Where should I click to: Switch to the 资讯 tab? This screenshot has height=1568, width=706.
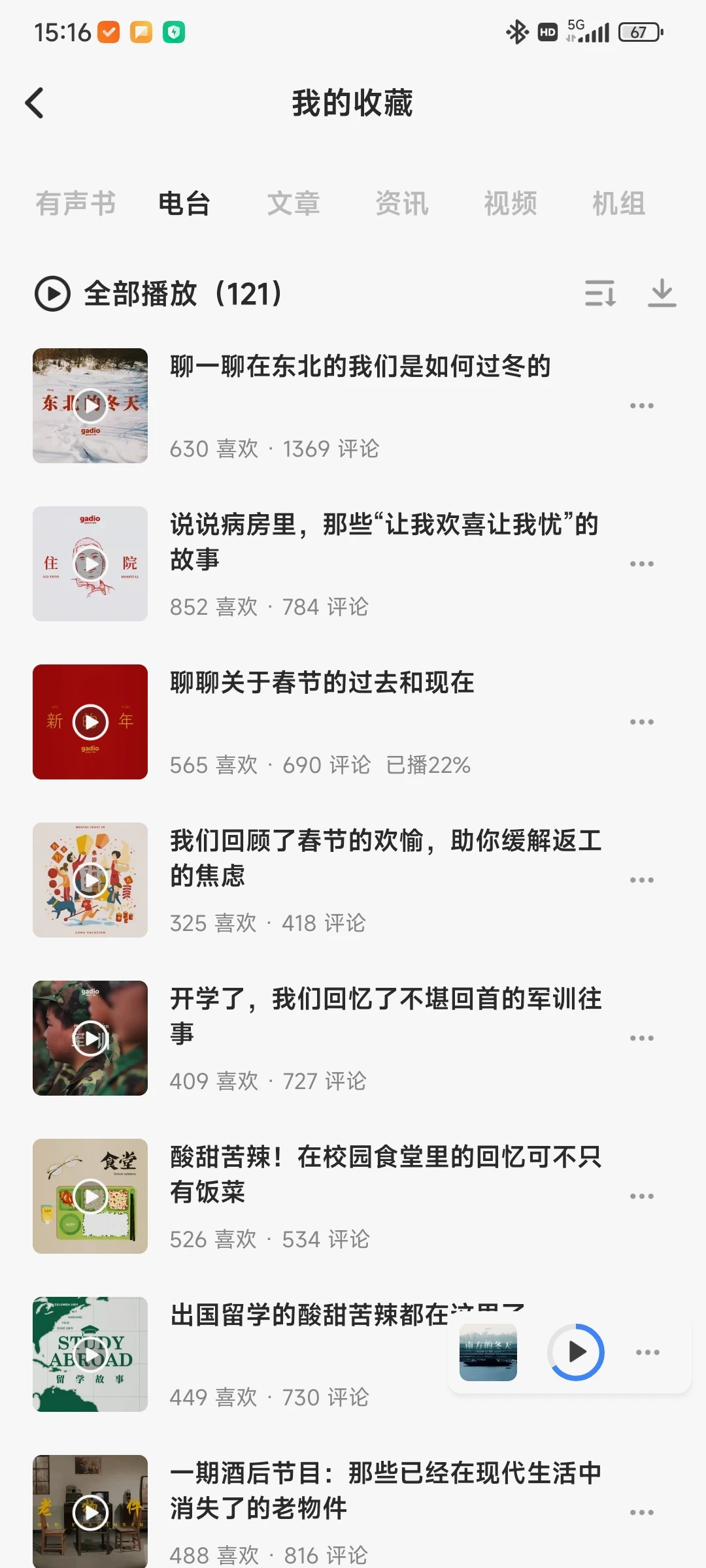402,203
